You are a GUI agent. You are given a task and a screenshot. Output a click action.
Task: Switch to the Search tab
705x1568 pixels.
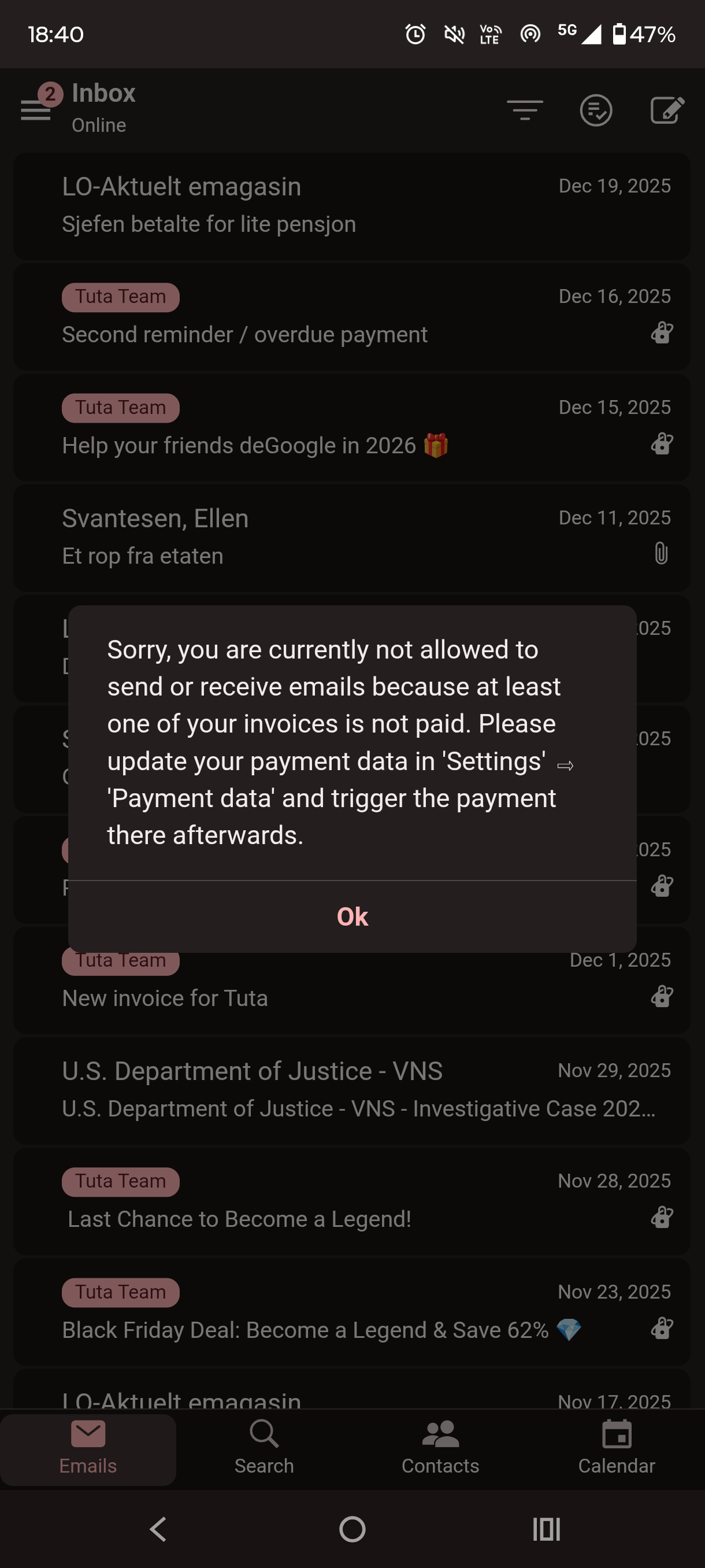click(264, 1449)
